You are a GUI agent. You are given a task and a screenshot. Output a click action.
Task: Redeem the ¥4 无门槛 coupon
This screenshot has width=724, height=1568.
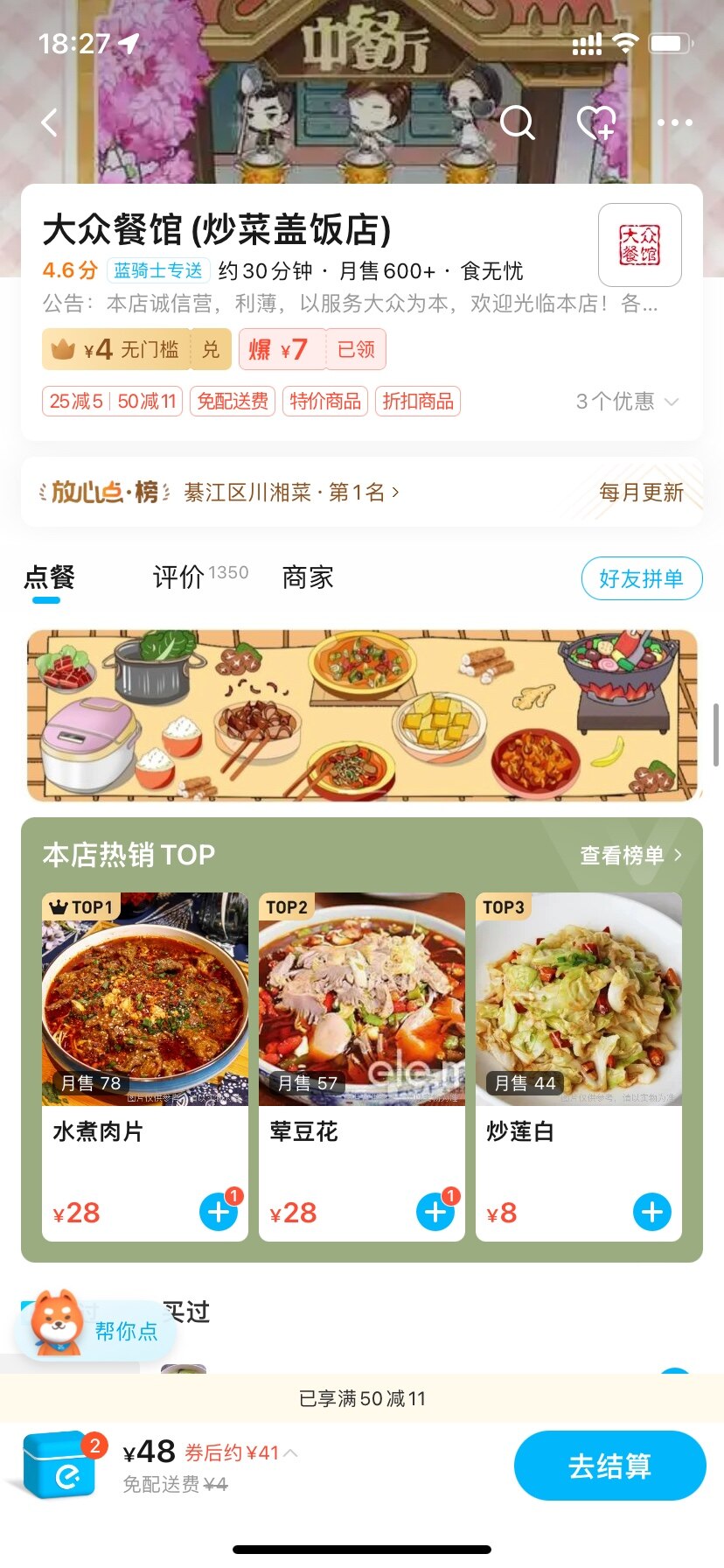(211, 350)
